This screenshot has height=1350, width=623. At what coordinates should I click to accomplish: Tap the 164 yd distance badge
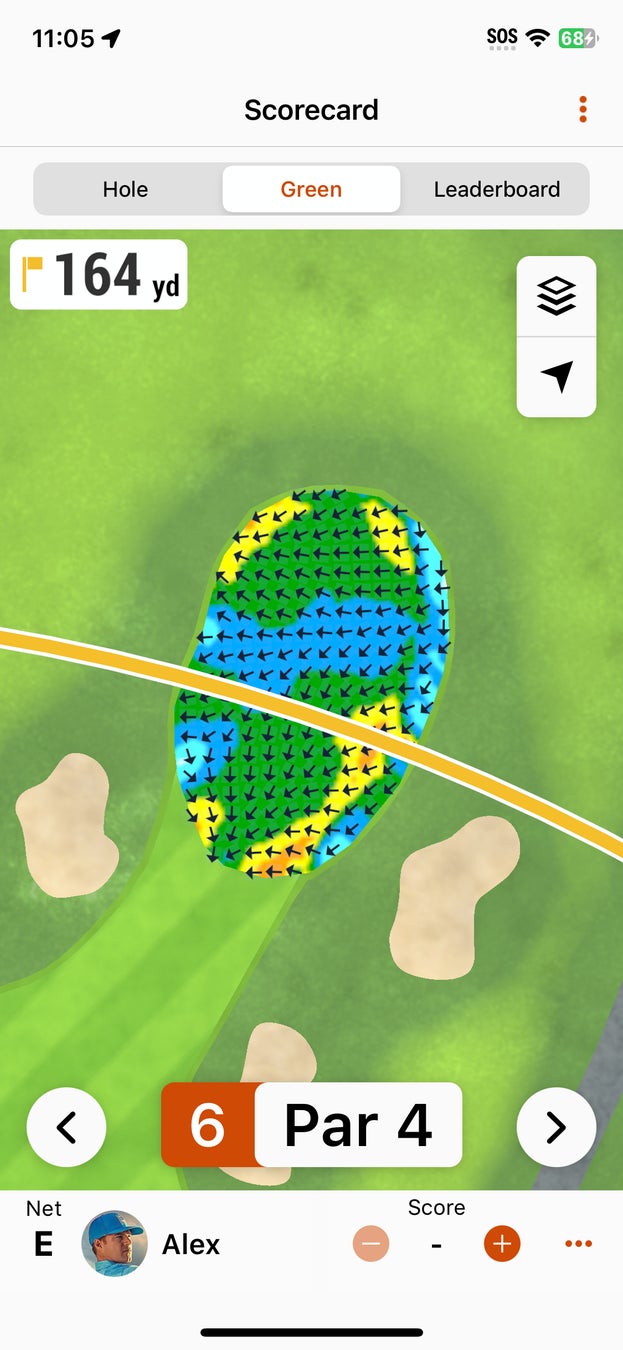pyautogui.click(x=99, y=274)
